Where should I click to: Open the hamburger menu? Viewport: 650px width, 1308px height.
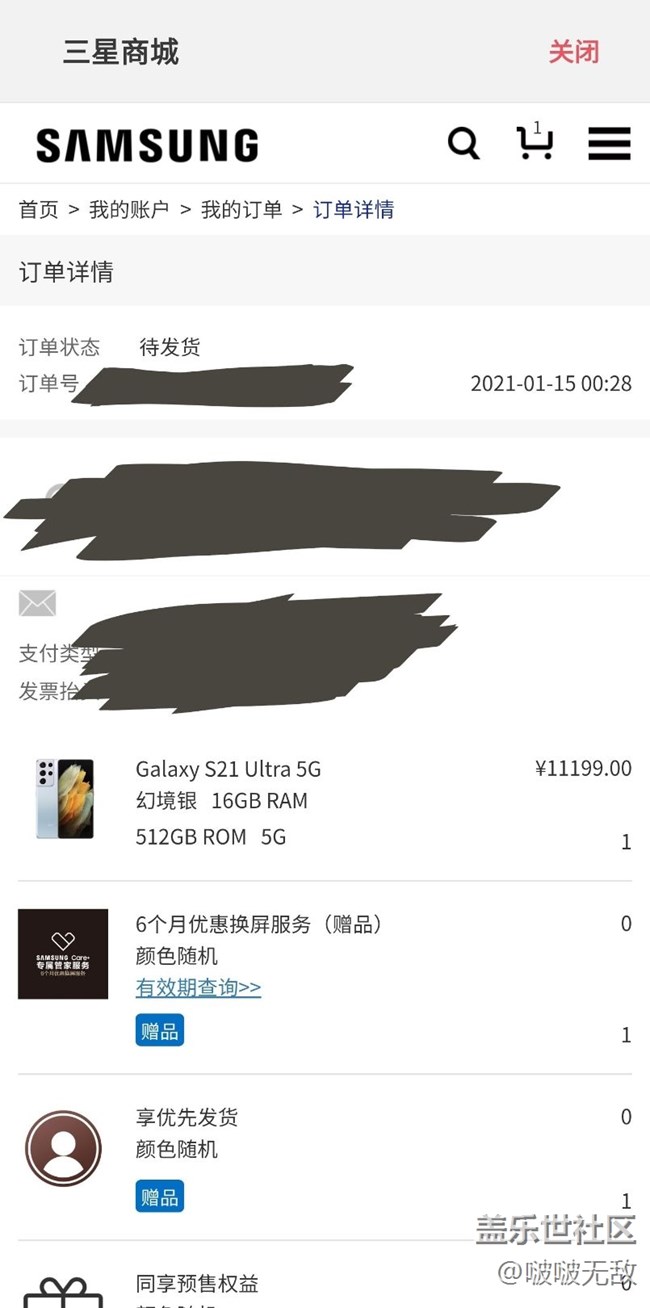pyautogui.click(x=609, y=144)
